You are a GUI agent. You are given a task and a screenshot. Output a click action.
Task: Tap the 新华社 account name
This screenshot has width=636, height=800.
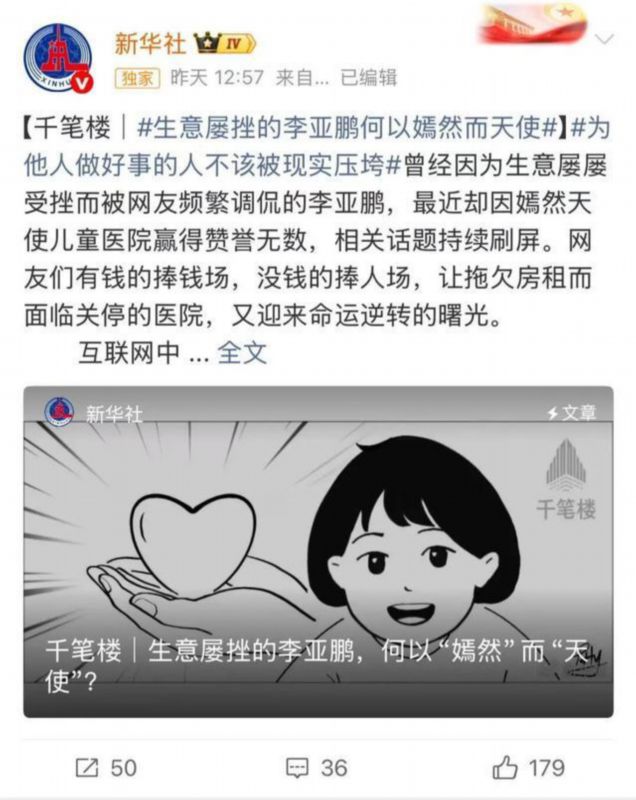point(149,43)
